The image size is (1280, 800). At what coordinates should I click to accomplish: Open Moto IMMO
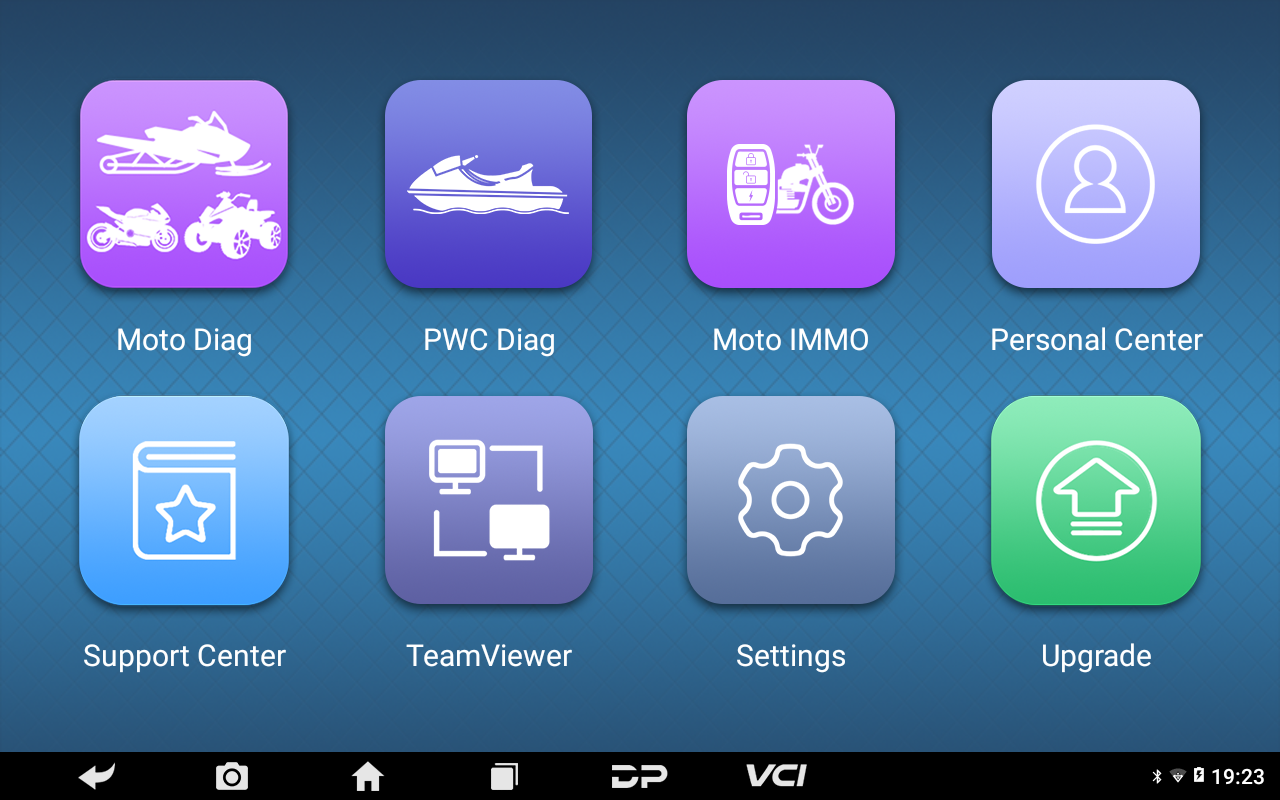(x=790, y=185)
